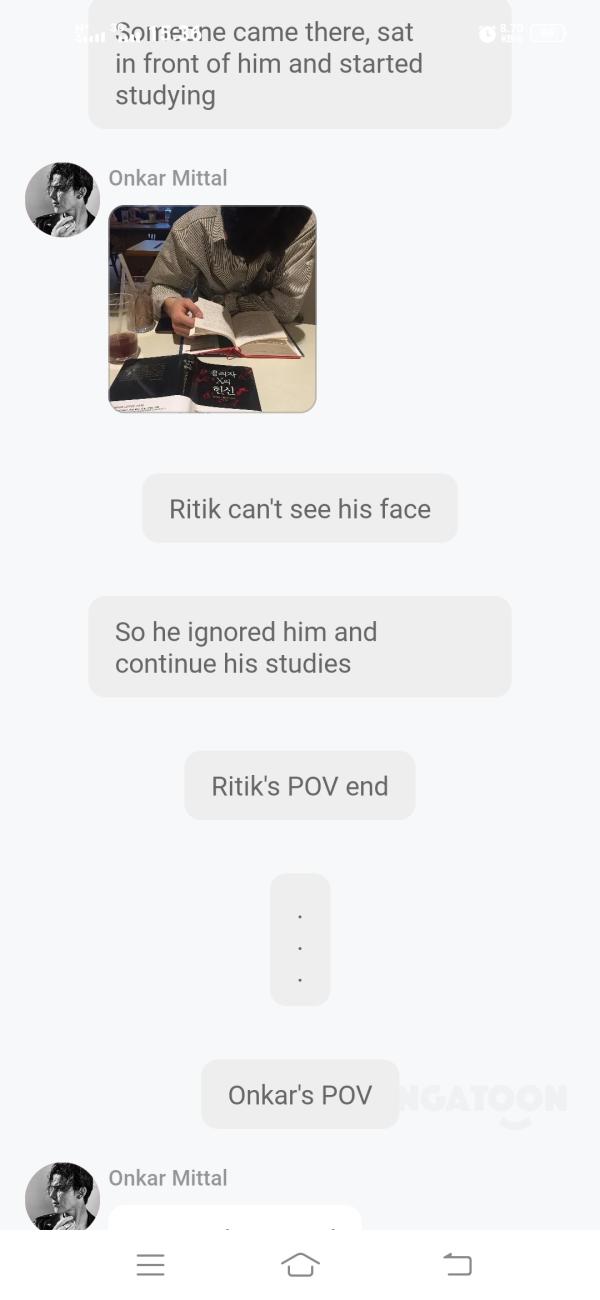This screenshot has width=600, height=1300.
Task: Open recent apps from the menu button
Action: tap(150, 1265)
